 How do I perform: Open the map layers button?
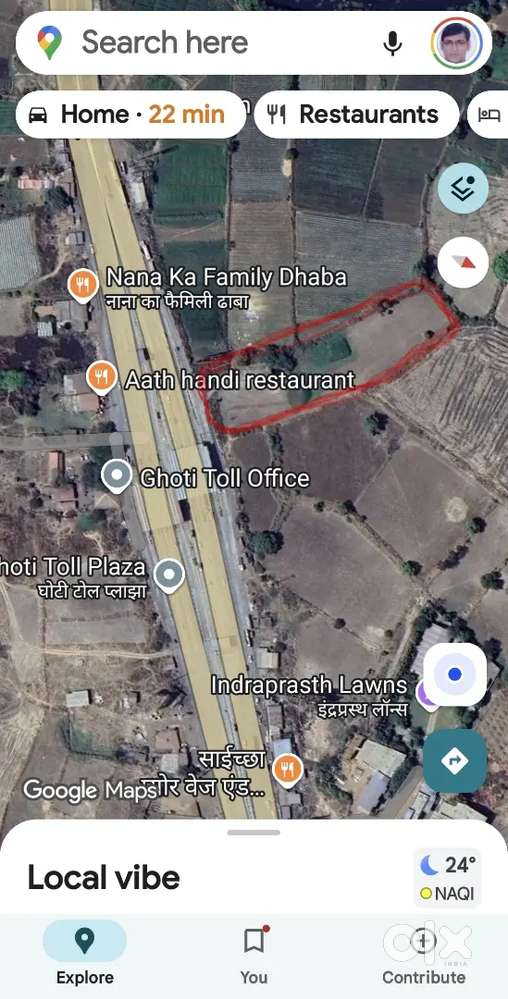click(463, 188)
